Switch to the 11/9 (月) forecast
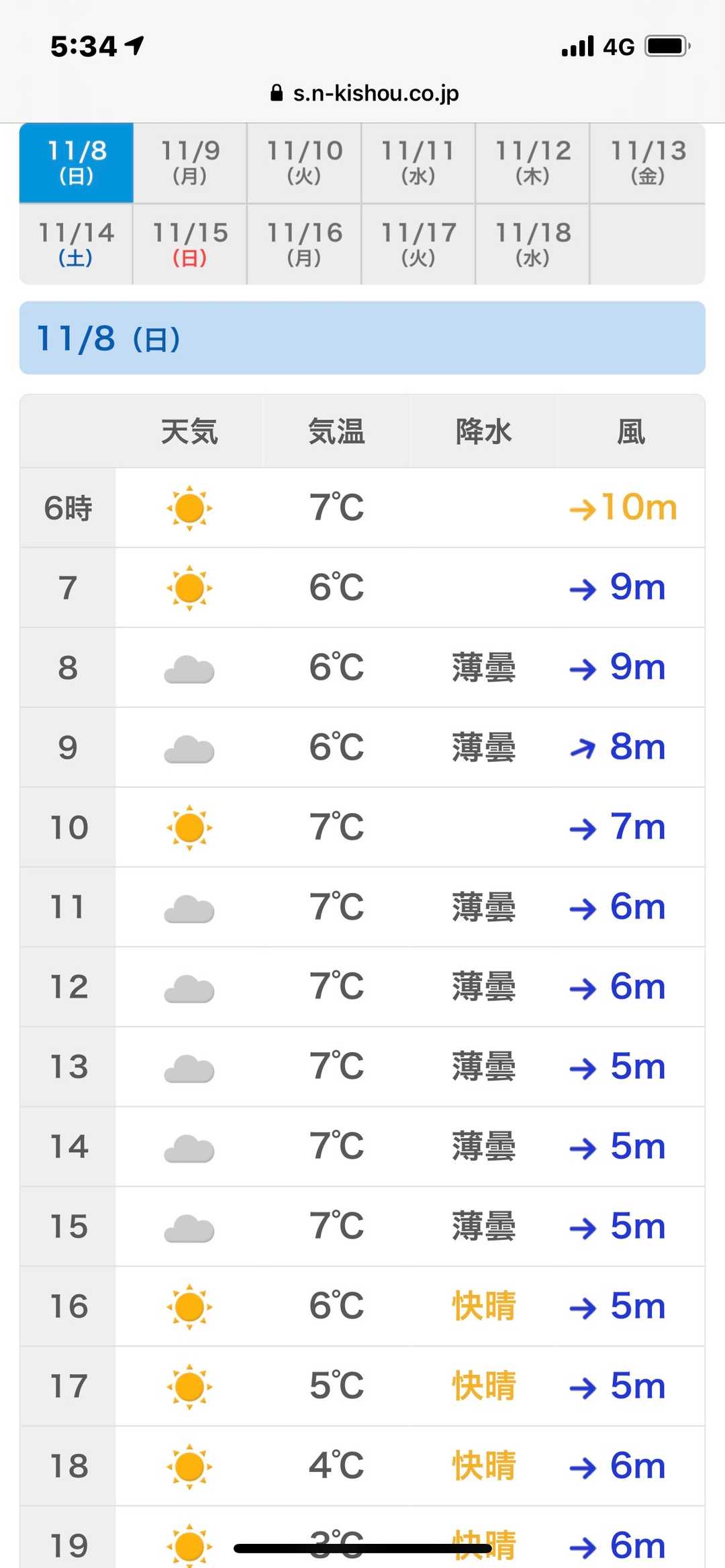The width and height of the screenshot is (725, 1568). click(x=191, y=162)
